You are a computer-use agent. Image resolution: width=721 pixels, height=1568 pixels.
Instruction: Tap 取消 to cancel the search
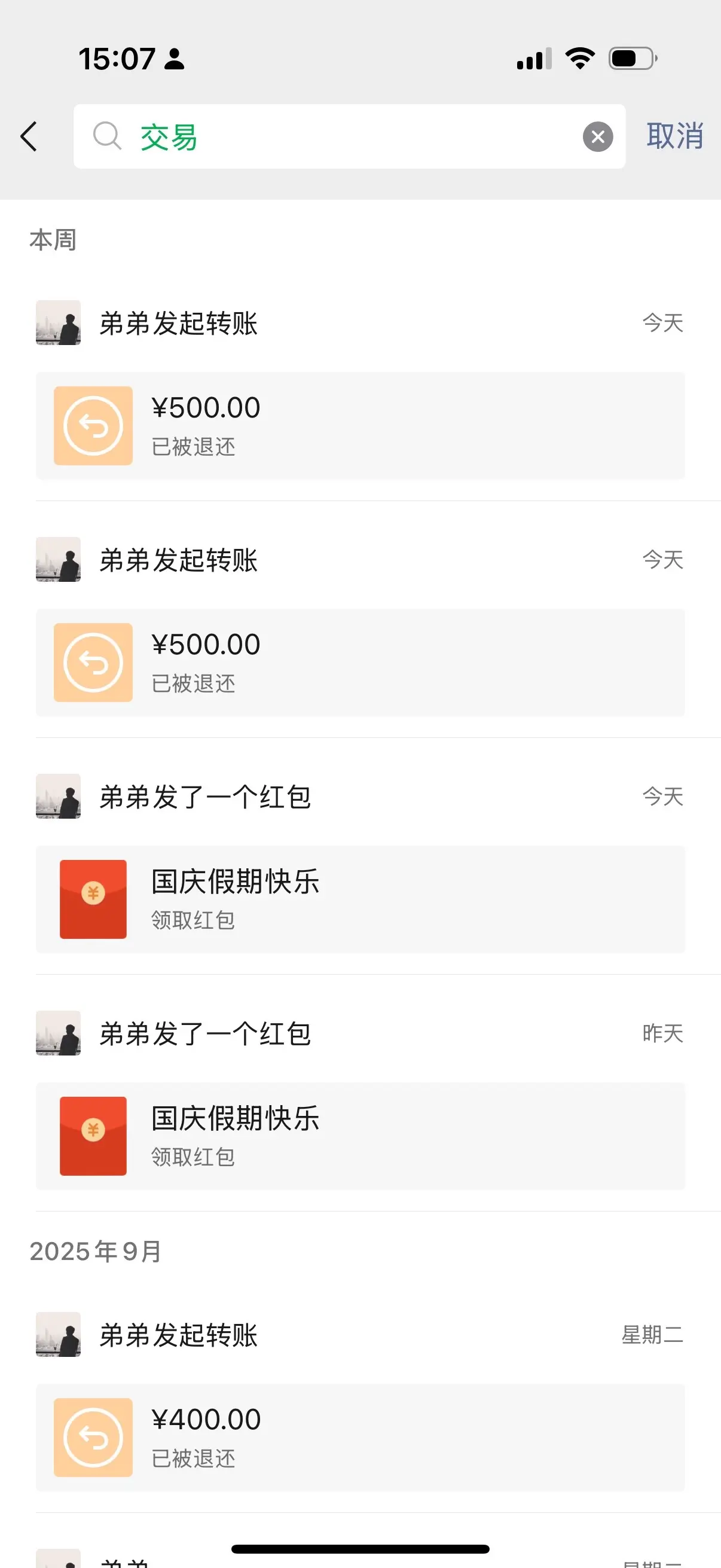pos(675,136)
